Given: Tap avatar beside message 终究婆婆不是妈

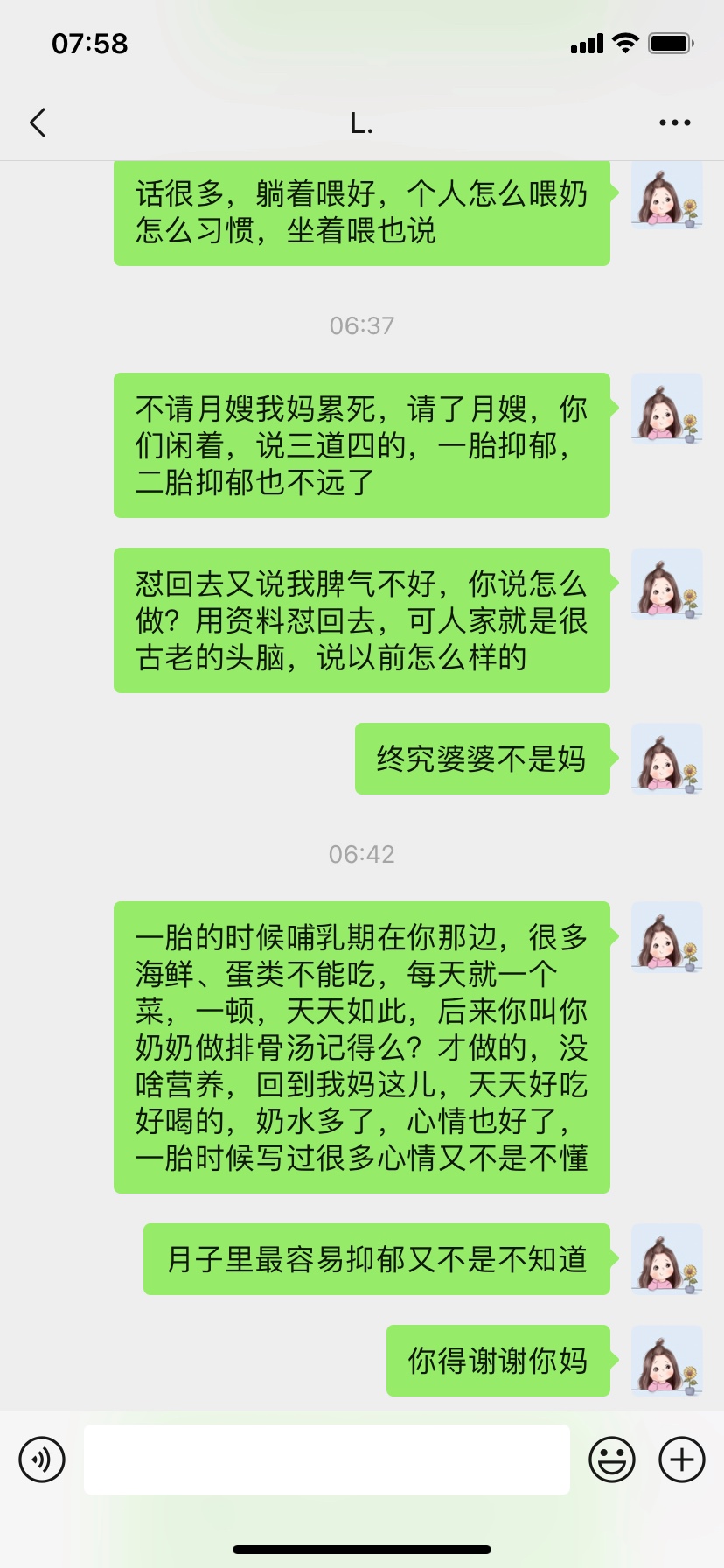Looking at the screenshot, I should click(x=667, y=759).
